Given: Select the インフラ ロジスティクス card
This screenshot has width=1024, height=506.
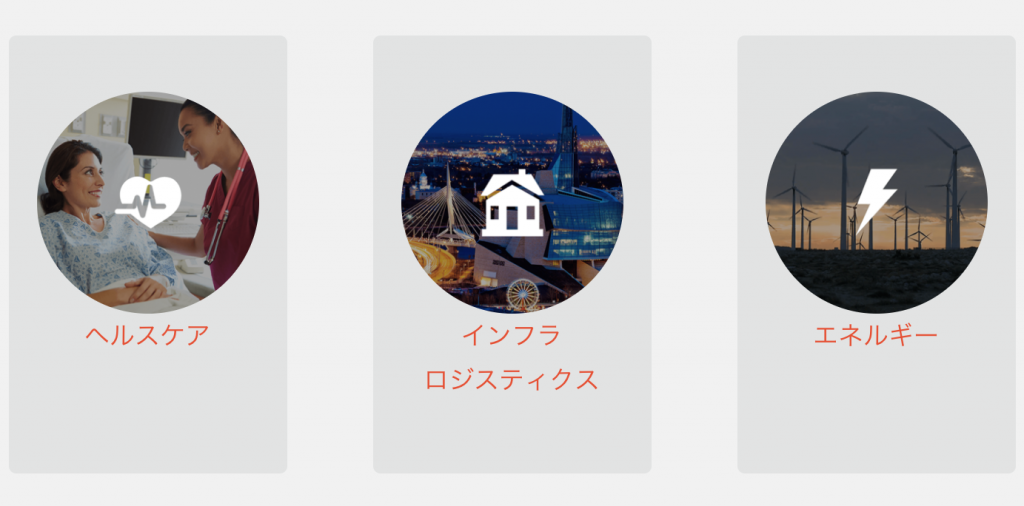Looking at the screenshot, I should (512, 254).
